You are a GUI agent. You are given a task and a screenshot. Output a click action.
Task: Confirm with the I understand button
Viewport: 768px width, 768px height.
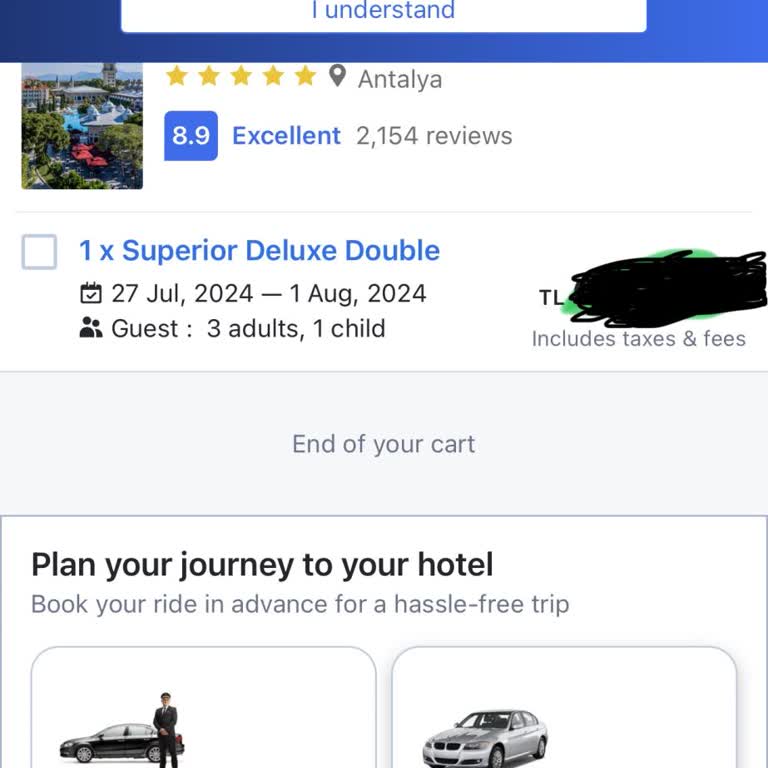click(x=383, y=13)
